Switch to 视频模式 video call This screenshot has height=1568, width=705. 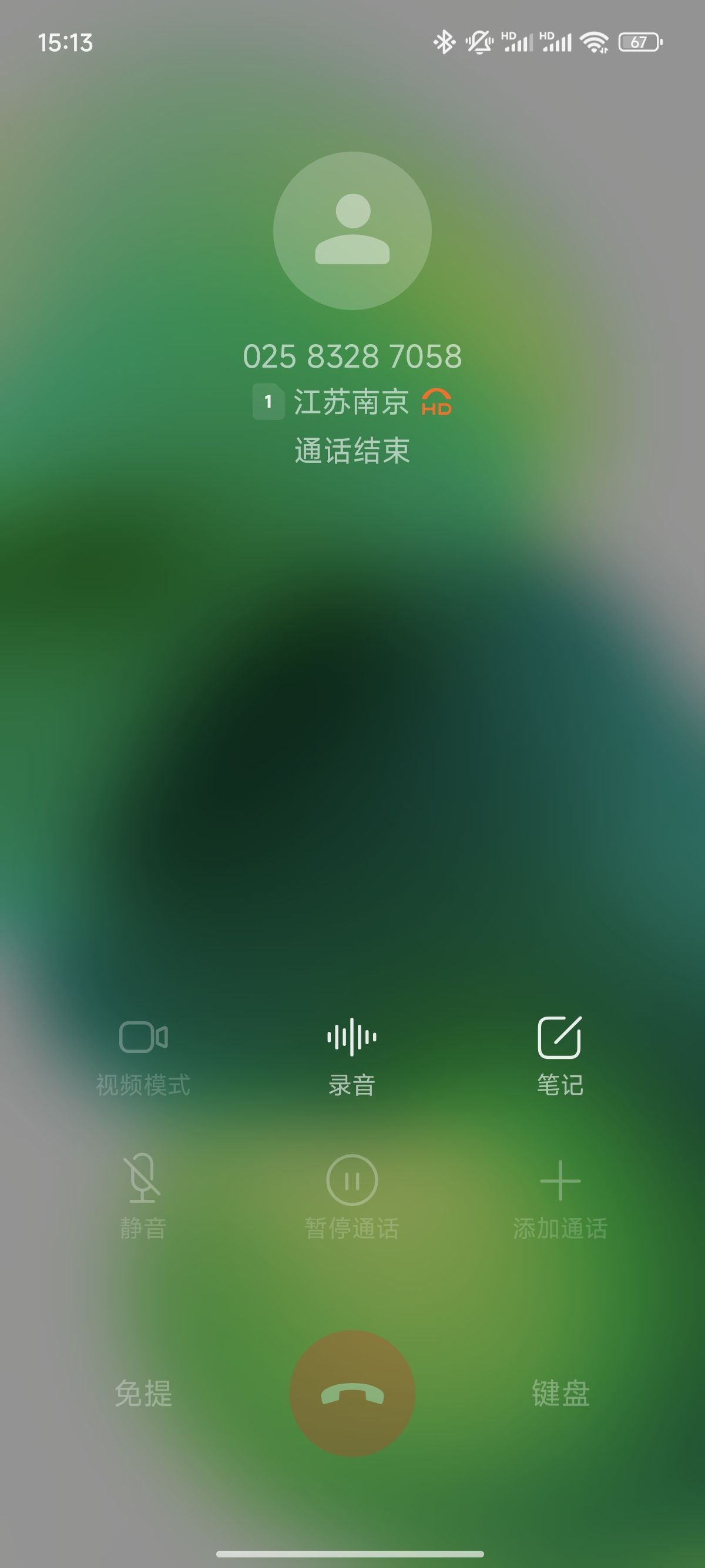click(x=143, y=1056)
